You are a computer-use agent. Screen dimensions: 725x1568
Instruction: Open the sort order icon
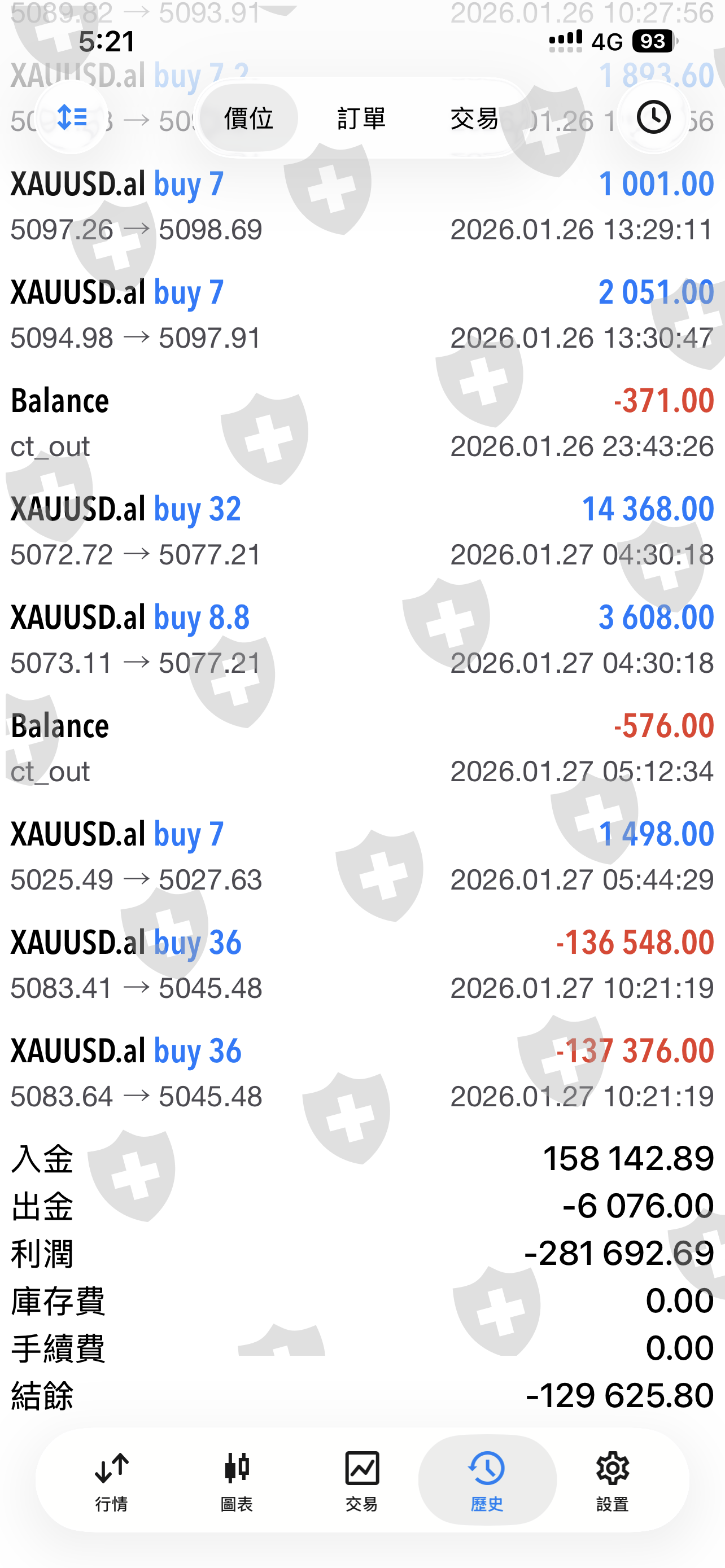coord(72,117)
